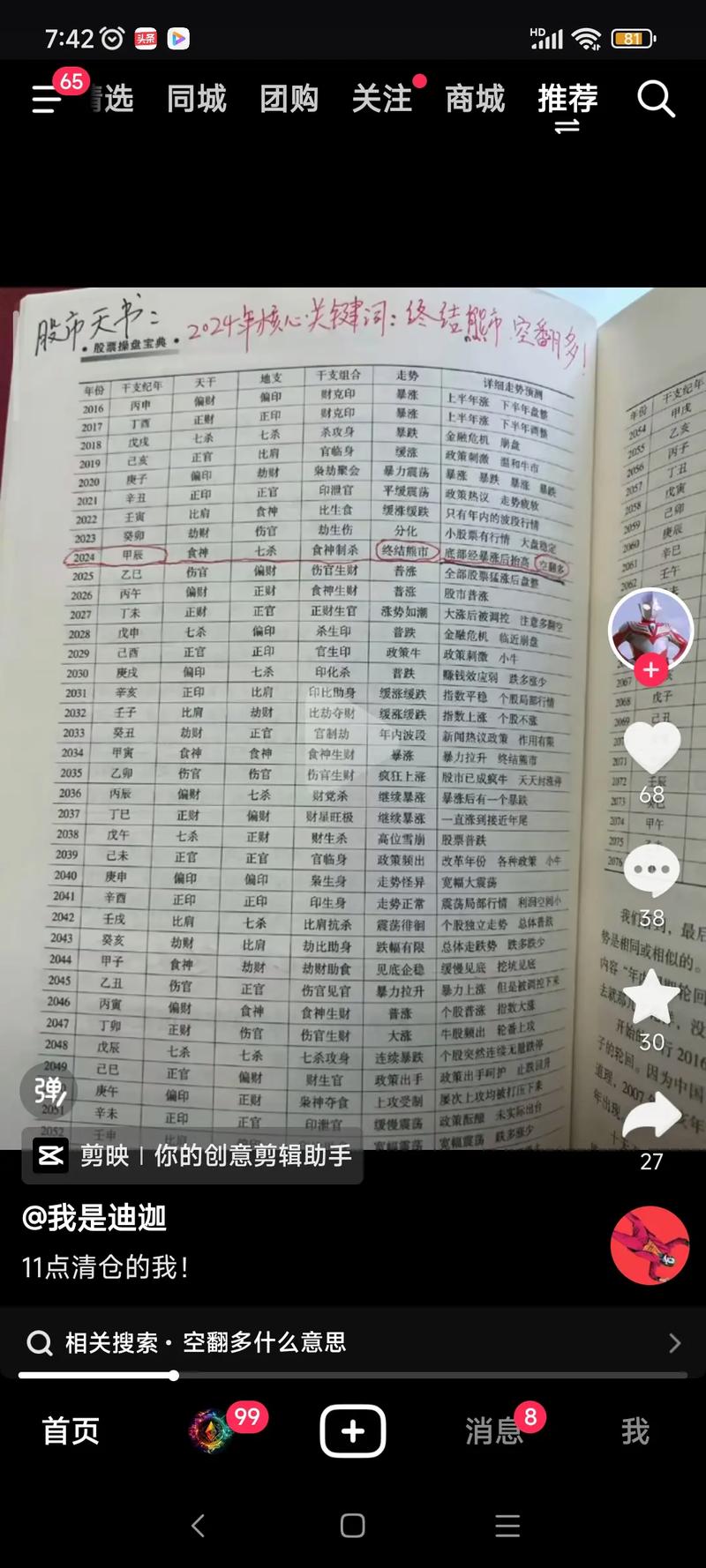Open the hamburger menu with 65 badge

[x=47, y=99]
